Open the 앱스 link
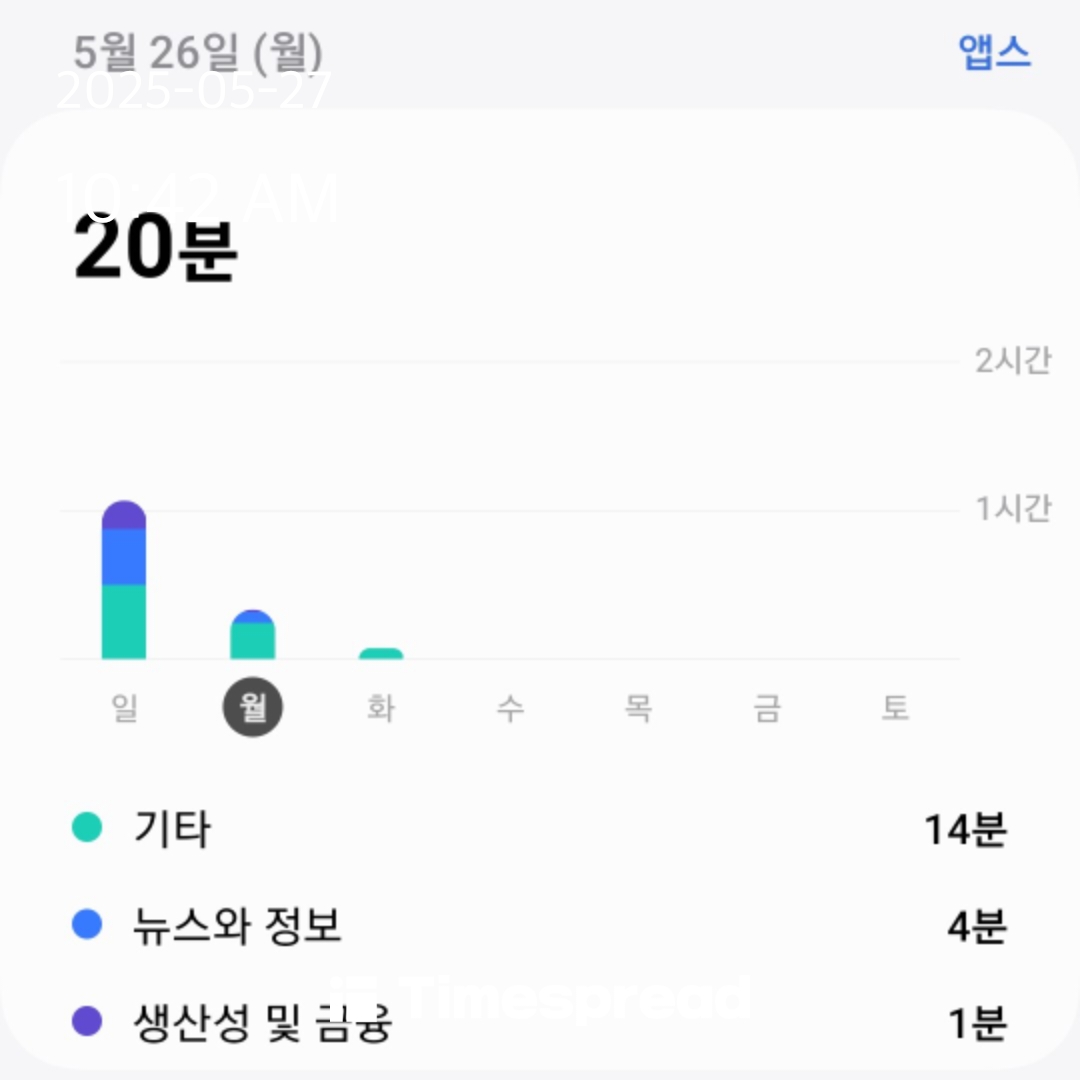 tap(994, 52)
